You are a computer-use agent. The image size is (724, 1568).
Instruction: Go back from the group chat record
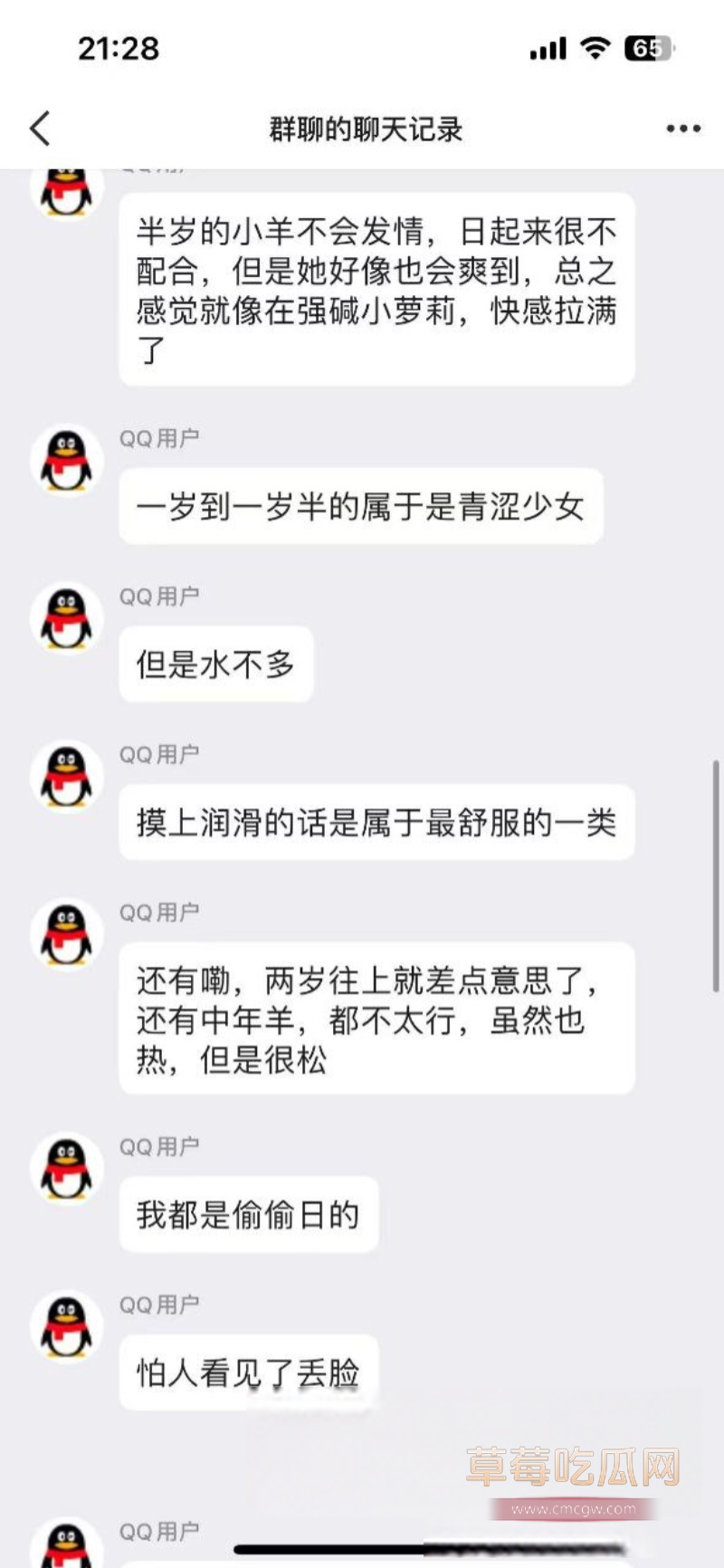click(x=40, y=129)
